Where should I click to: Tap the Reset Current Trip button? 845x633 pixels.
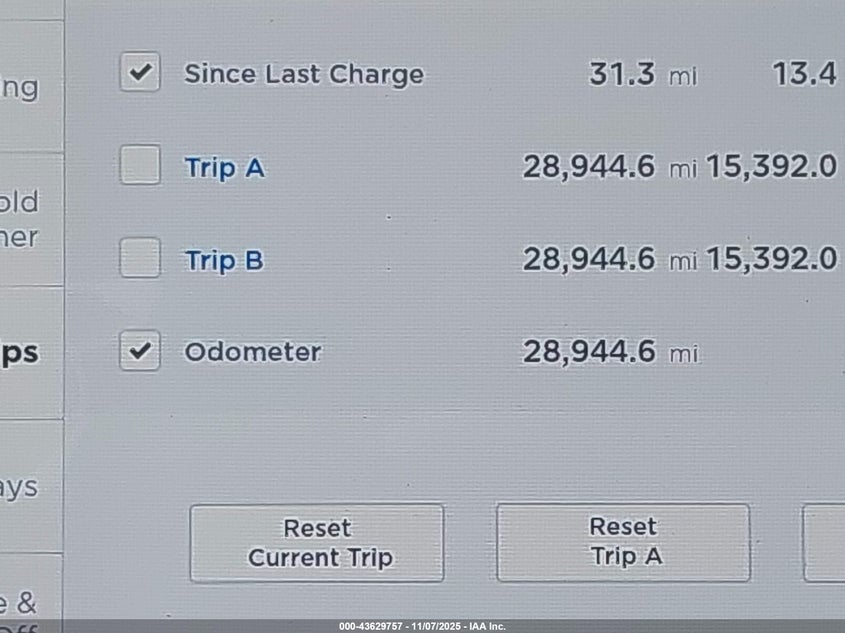coord(317,543)
